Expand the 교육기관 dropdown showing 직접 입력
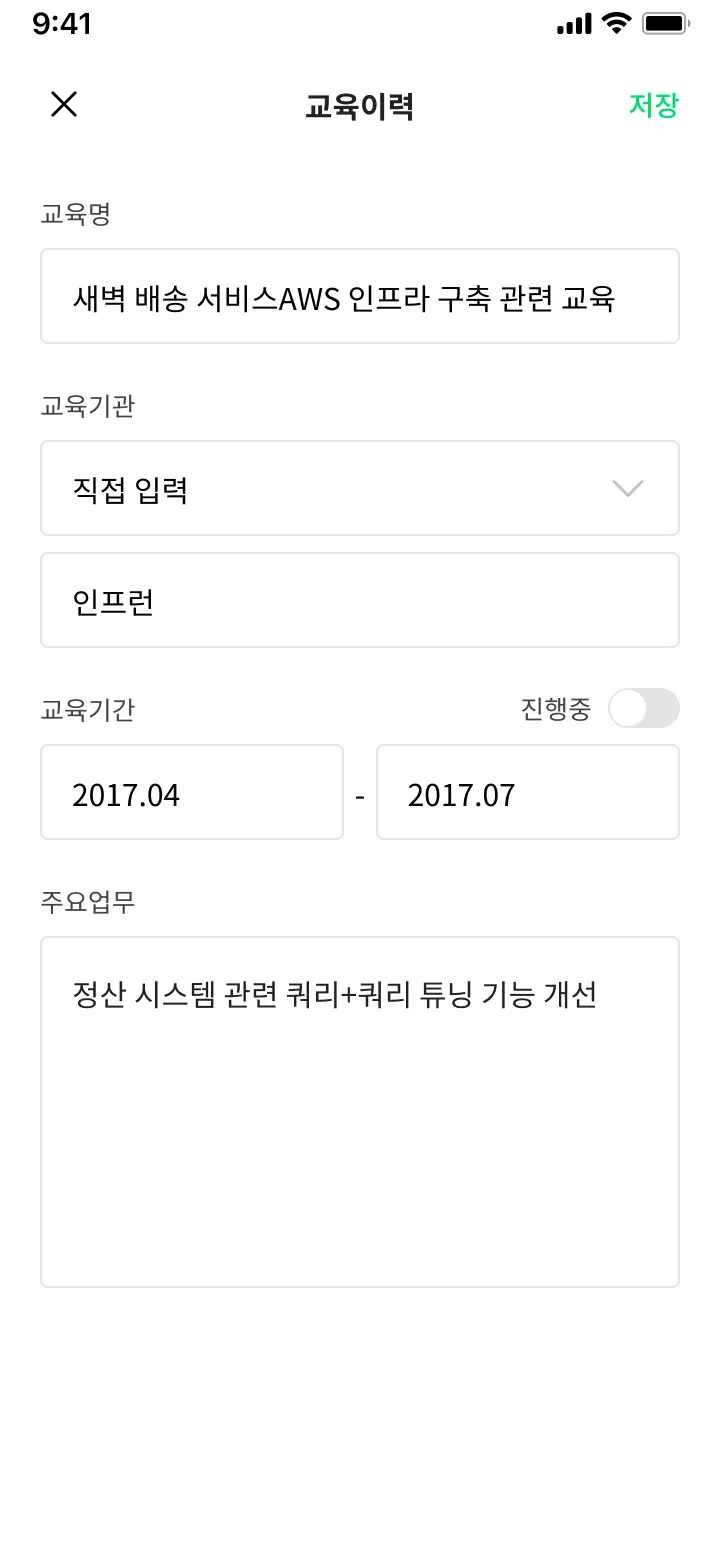720x1560 pixels. click(x=360, y=488)
